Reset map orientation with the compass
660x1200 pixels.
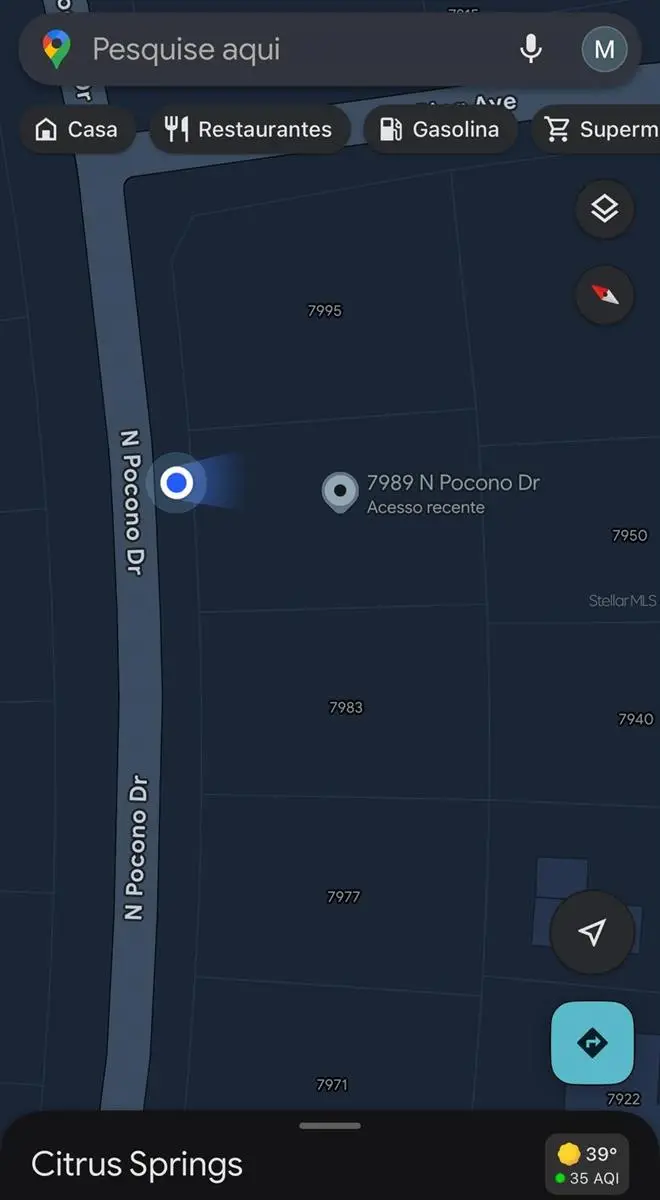point(604,295)
